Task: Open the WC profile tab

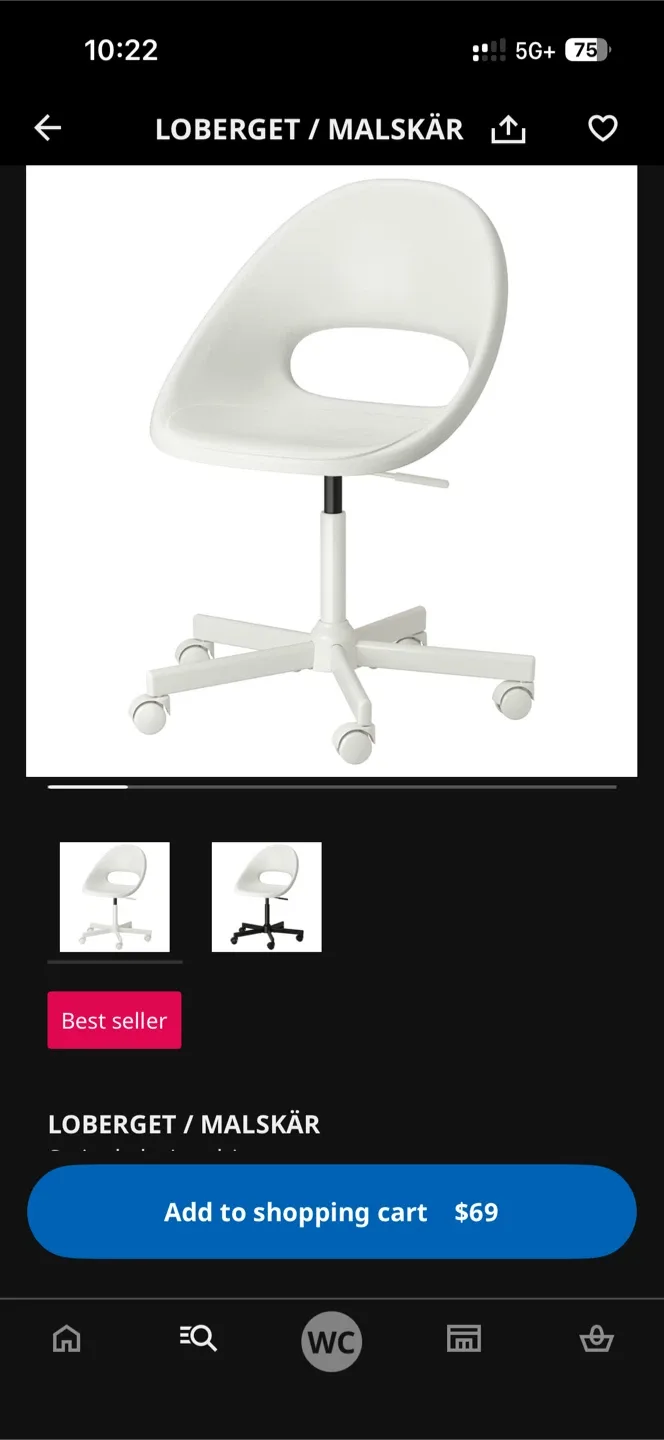Action: click(331, 1341)
